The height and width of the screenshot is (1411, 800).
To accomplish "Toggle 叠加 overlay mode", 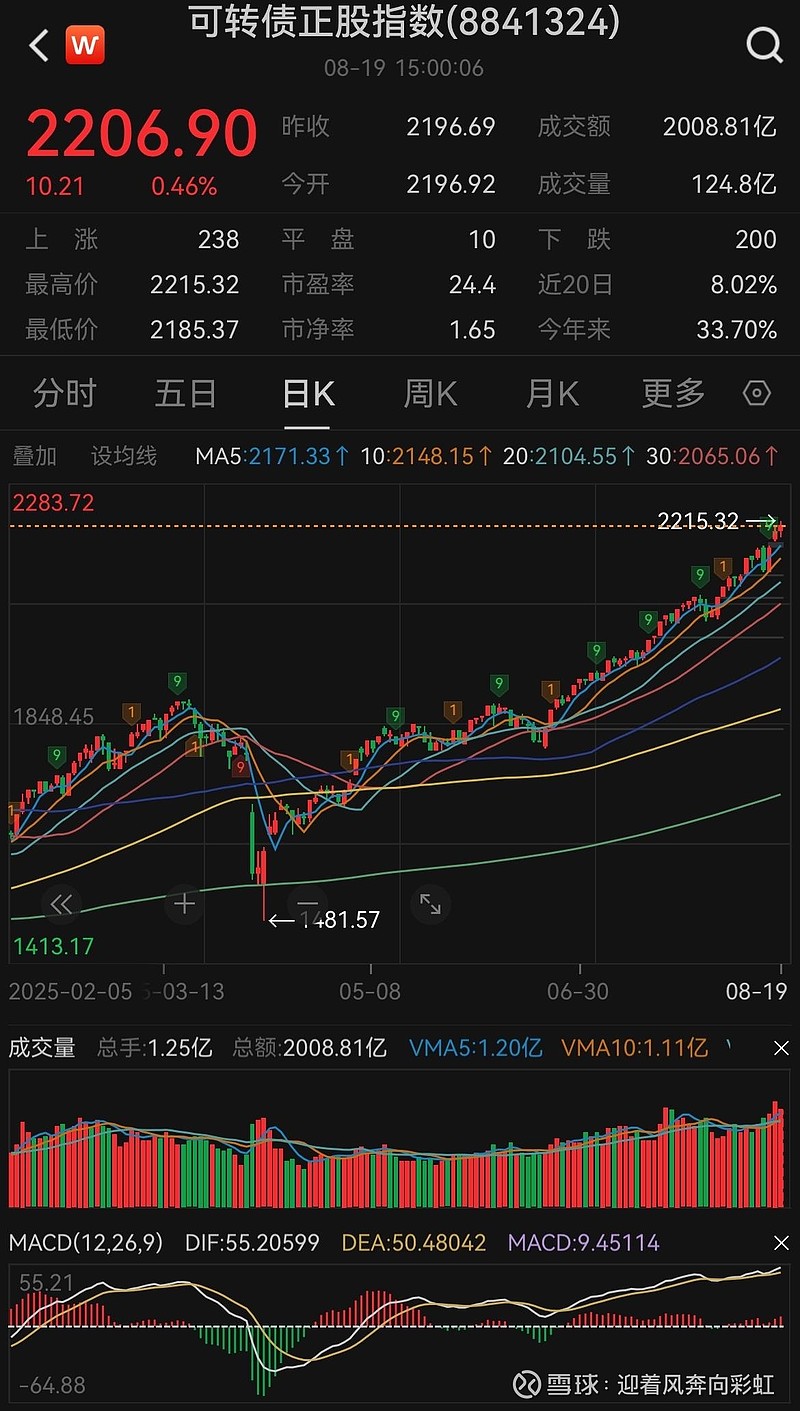I will (x=34, y=455).
